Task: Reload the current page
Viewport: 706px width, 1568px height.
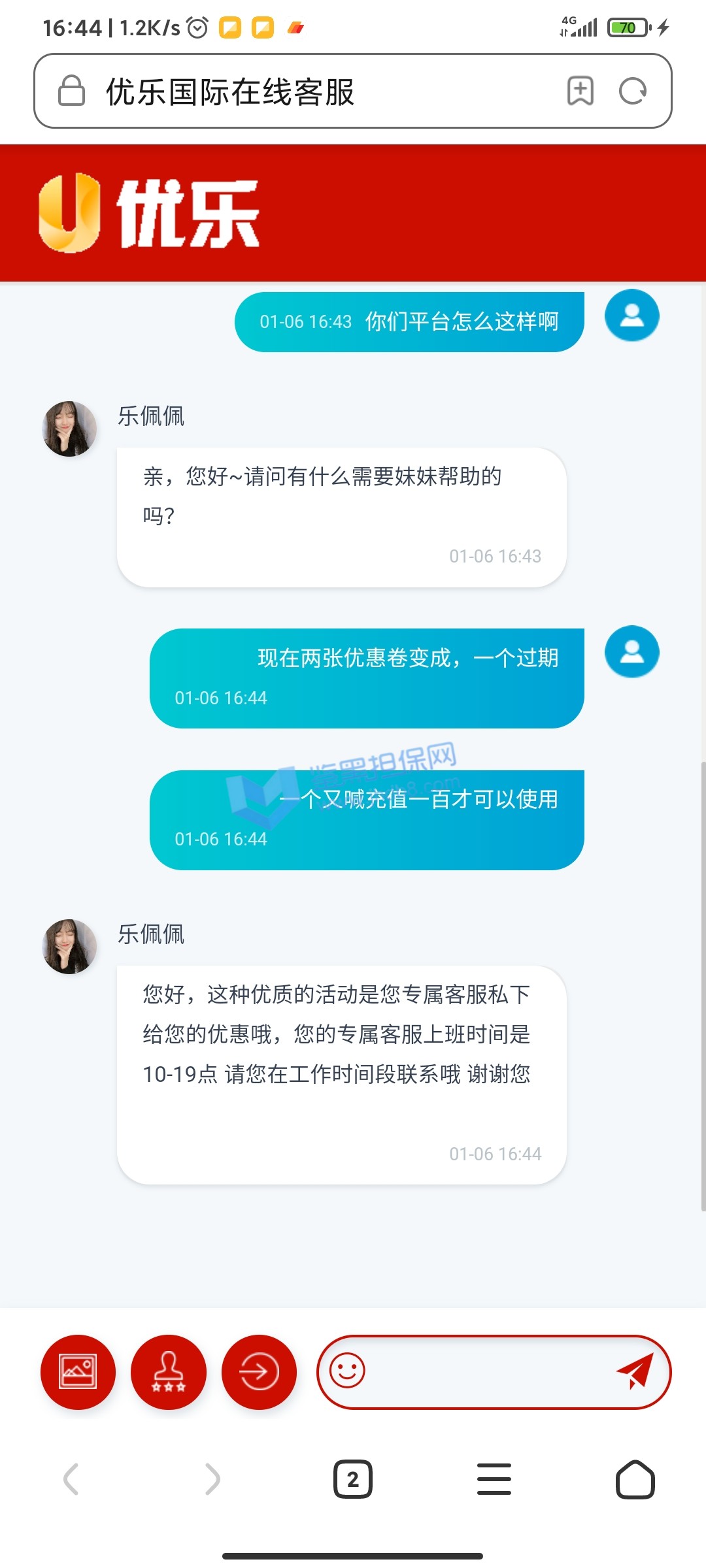Action: click(632, 91)
